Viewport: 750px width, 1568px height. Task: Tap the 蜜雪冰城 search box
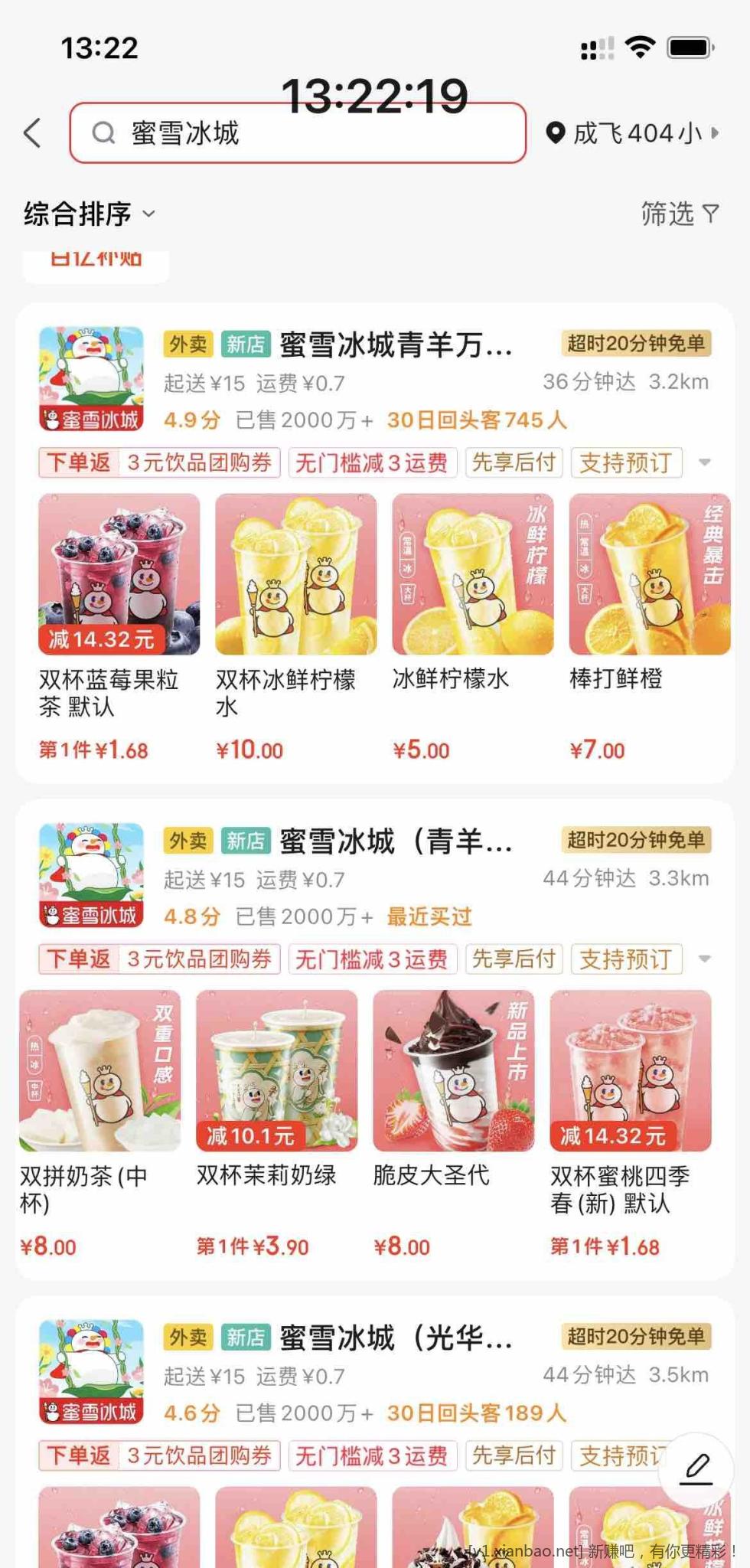coord(297,133)
